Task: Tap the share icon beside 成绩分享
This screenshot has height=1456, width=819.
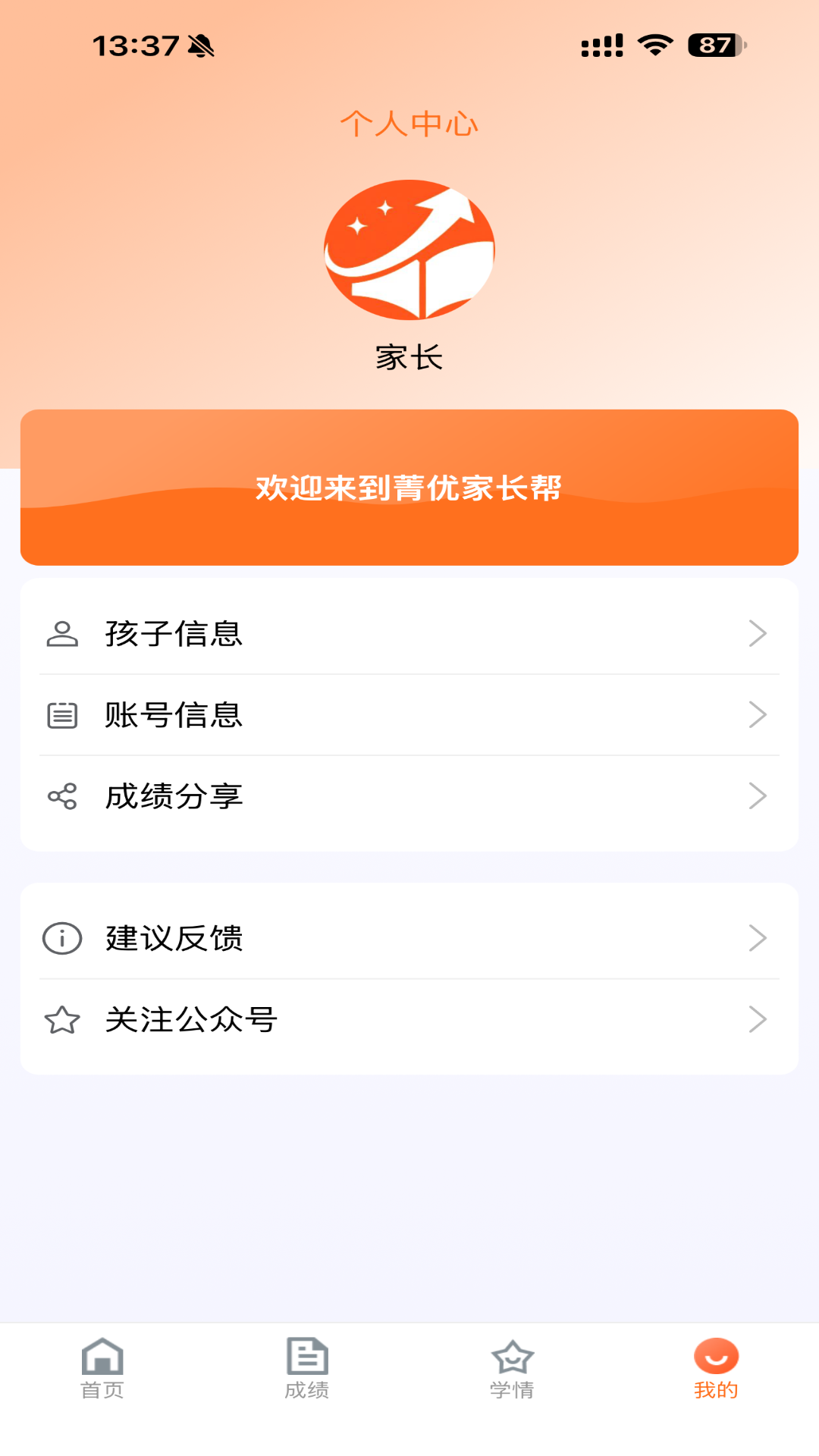Action: point(63,795)
